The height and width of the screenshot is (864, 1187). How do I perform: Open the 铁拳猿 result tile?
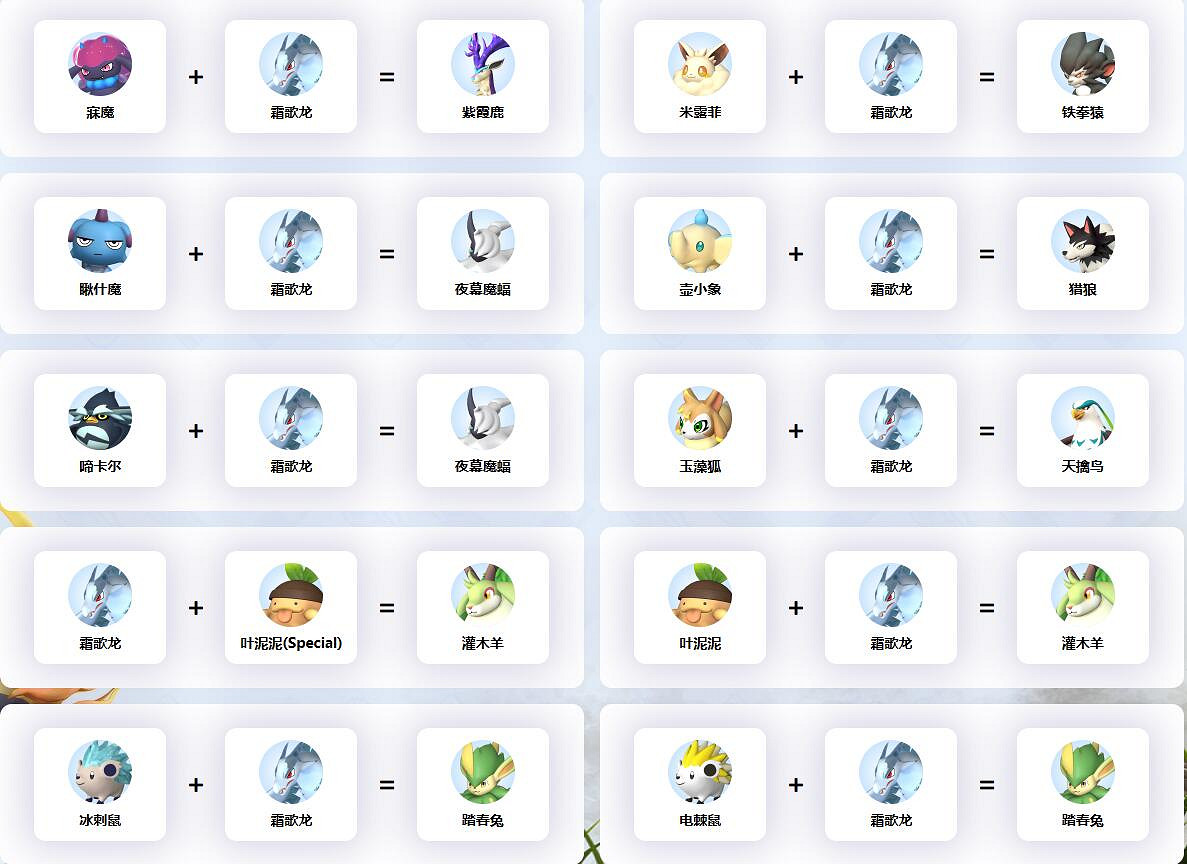pyautogui.click(x=1083, y=76)
